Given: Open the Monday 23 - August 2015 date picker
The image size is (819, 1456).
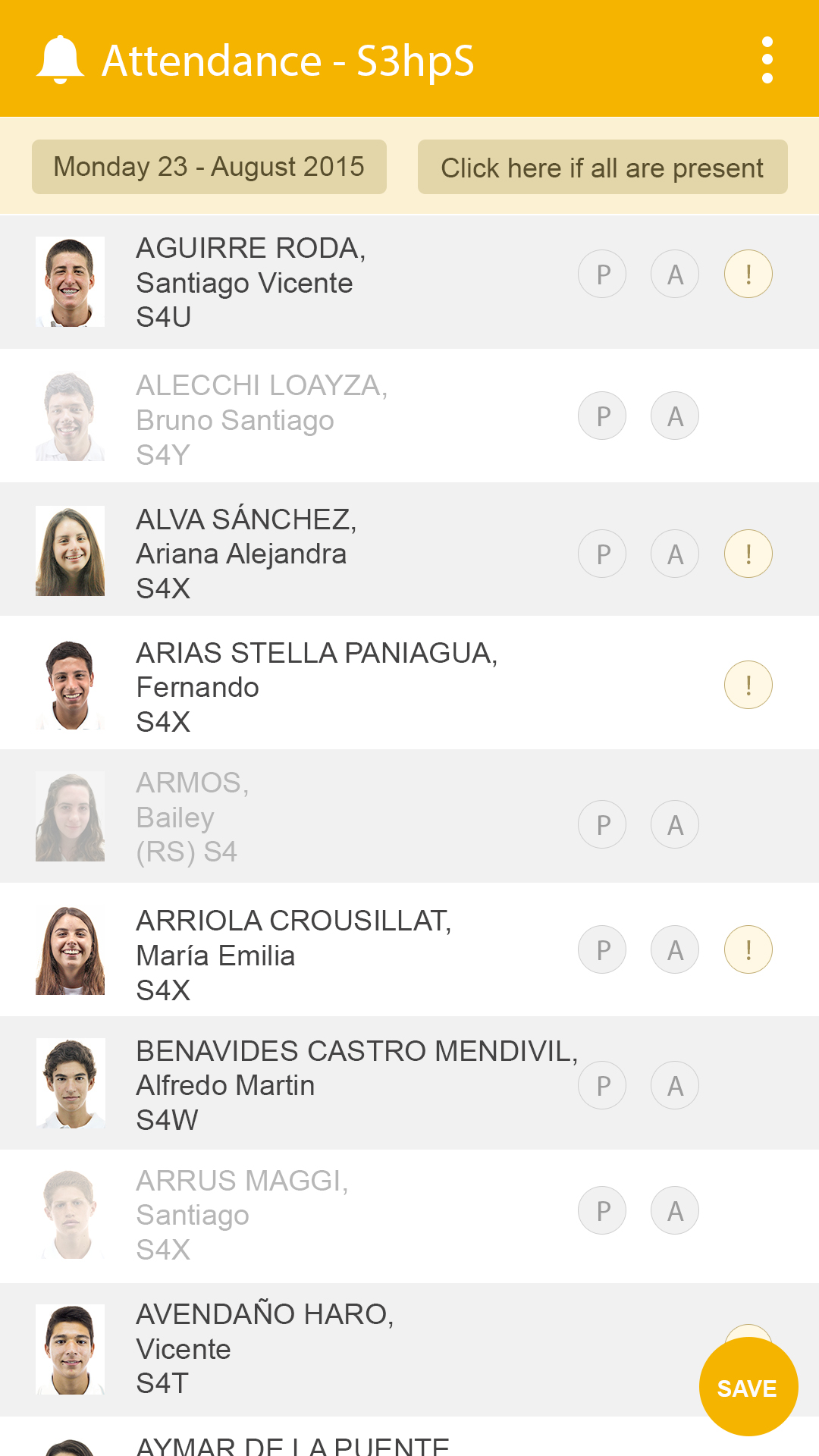Looking at the screenshot, I should (x=209, y=167).
